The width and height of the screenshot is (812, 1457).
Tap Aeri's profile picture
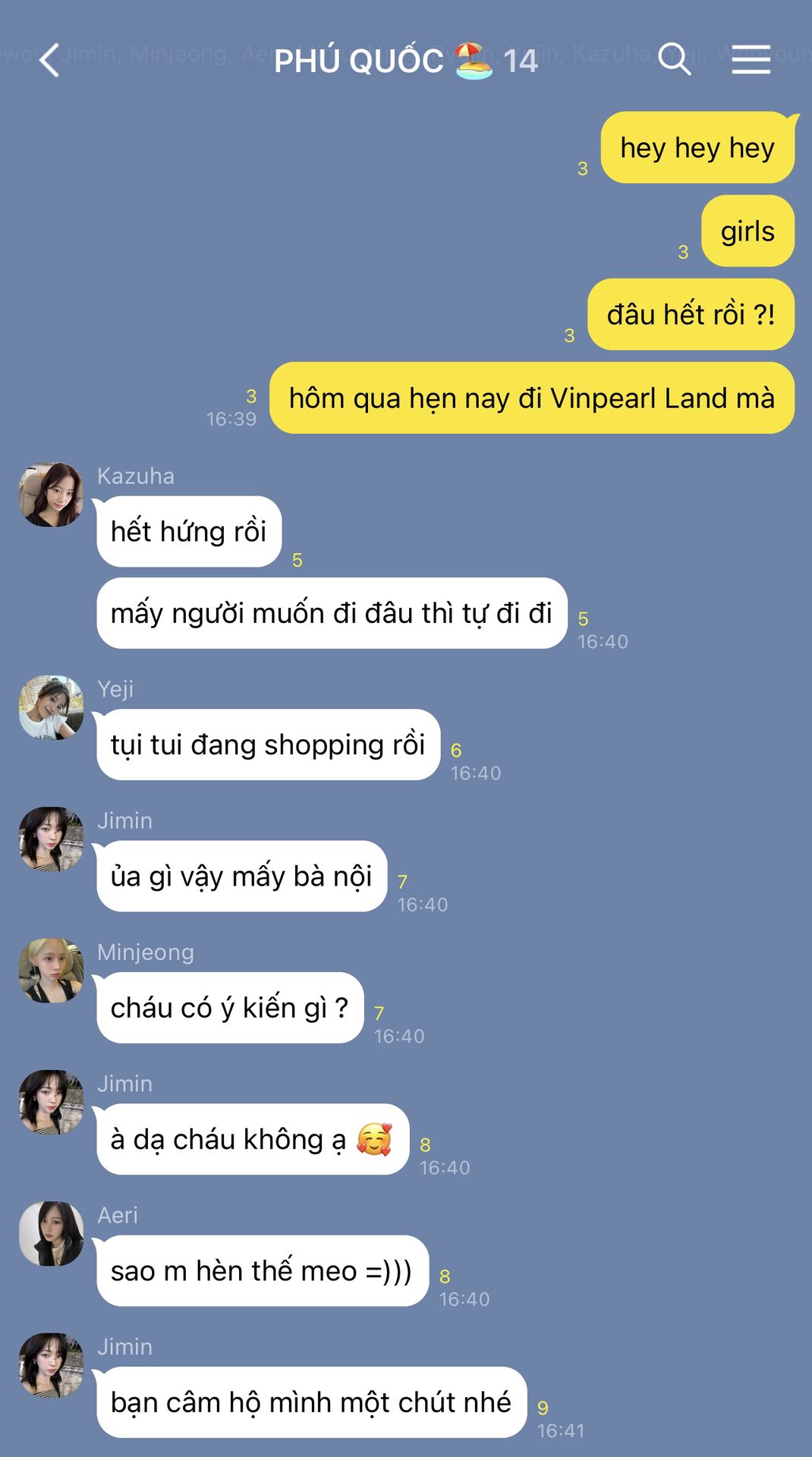(x=51, y=1233)
